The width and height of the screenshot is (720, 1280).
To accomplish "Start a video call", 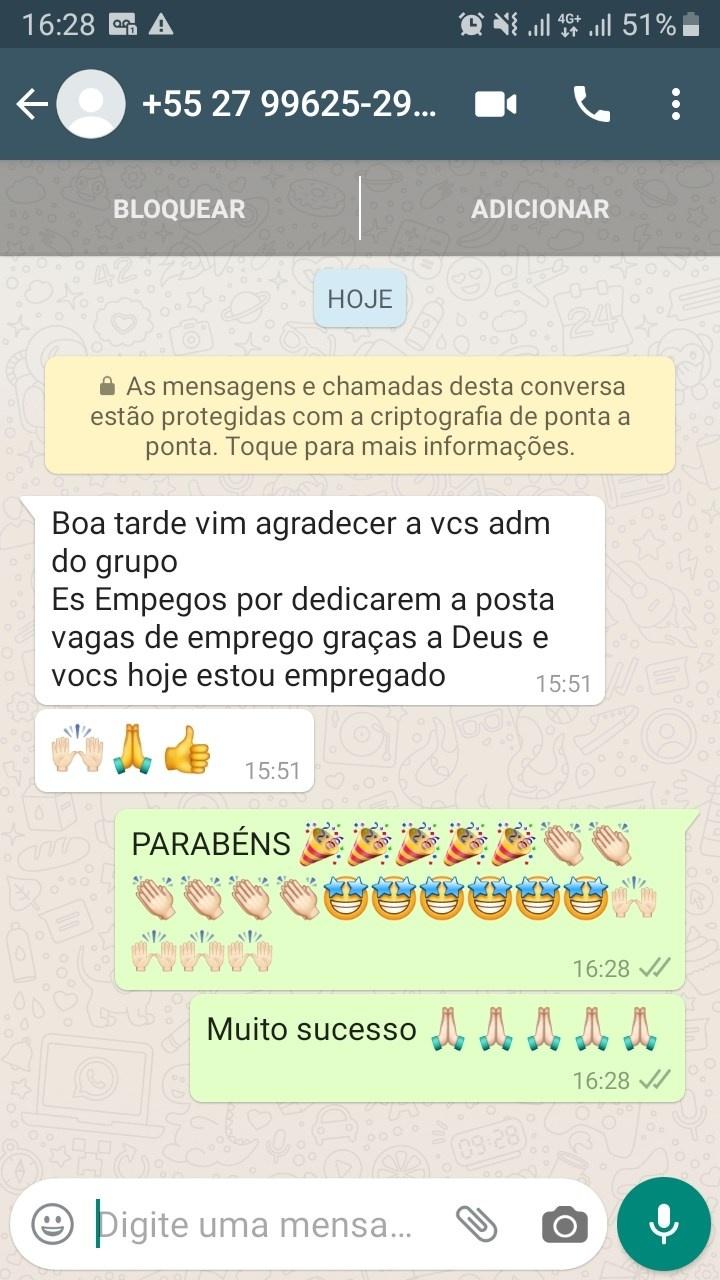I will [x=495, y=104].
